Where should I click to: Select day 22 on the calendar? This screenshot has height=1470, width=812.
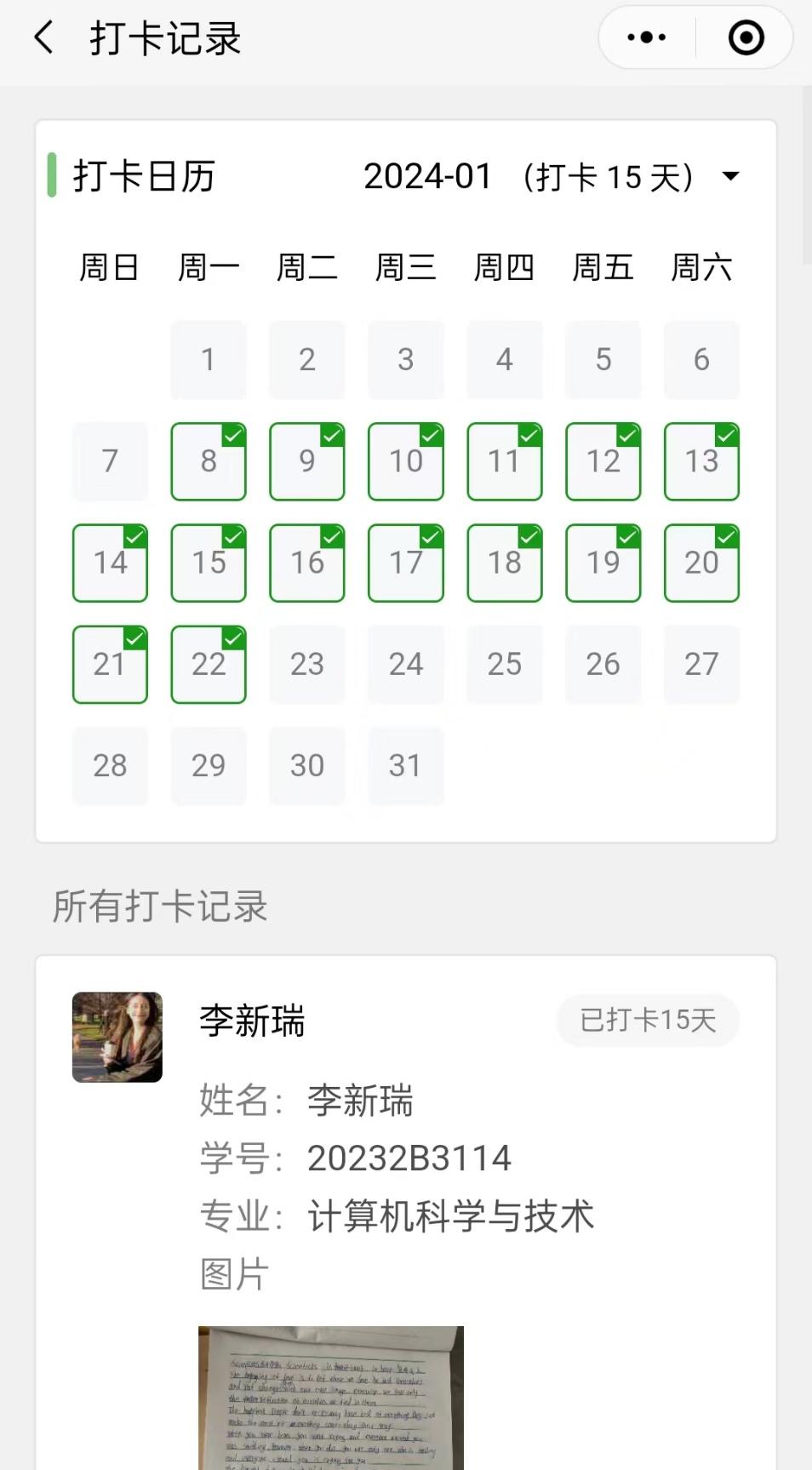tap(209, 664)
